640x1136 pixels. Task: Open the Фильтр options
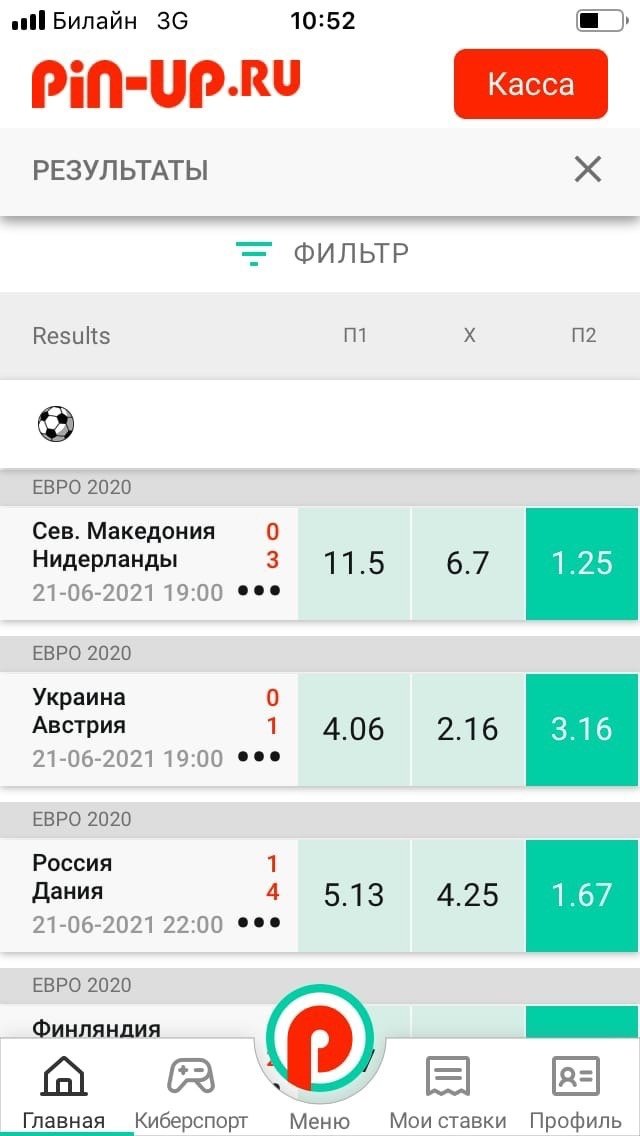[x=323, y=254]
